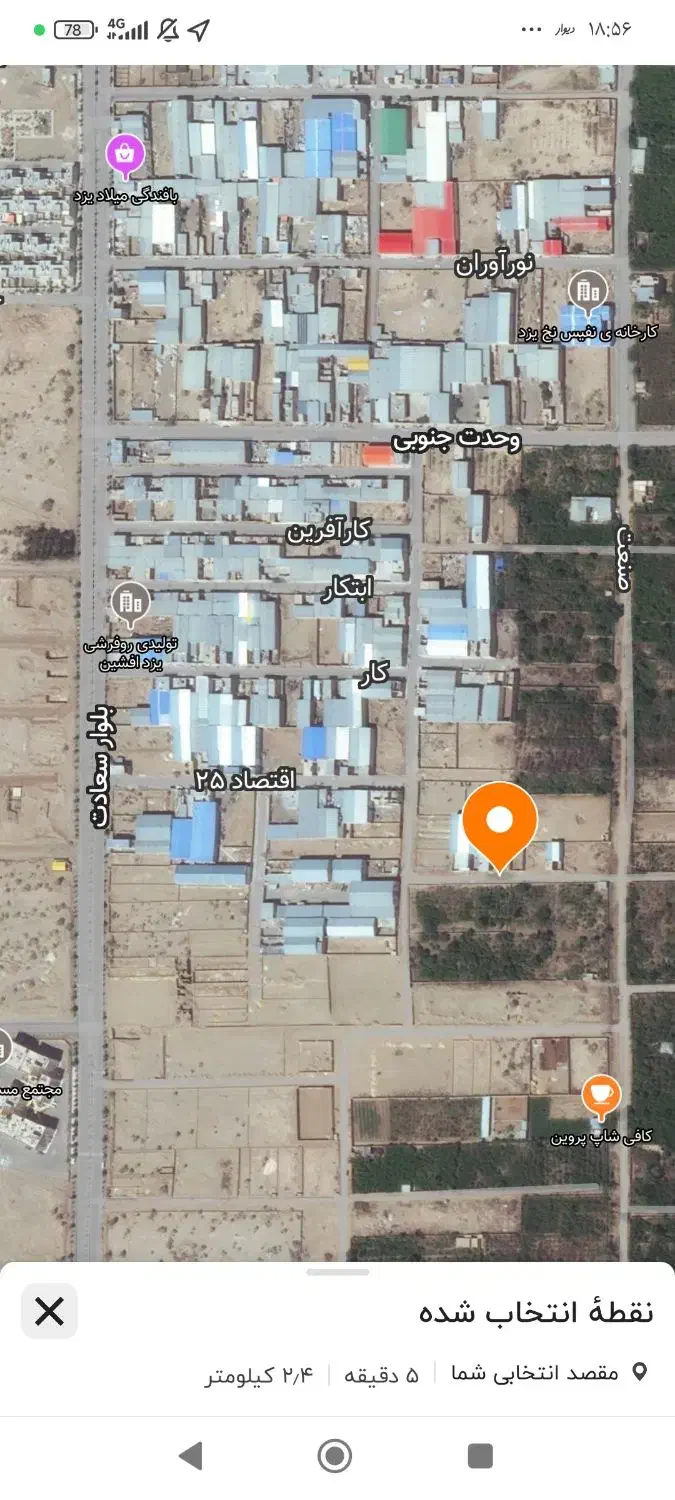Go to the home screen
The height and width of the screenshot is (1500, 675).
[x=335, y=1455]
